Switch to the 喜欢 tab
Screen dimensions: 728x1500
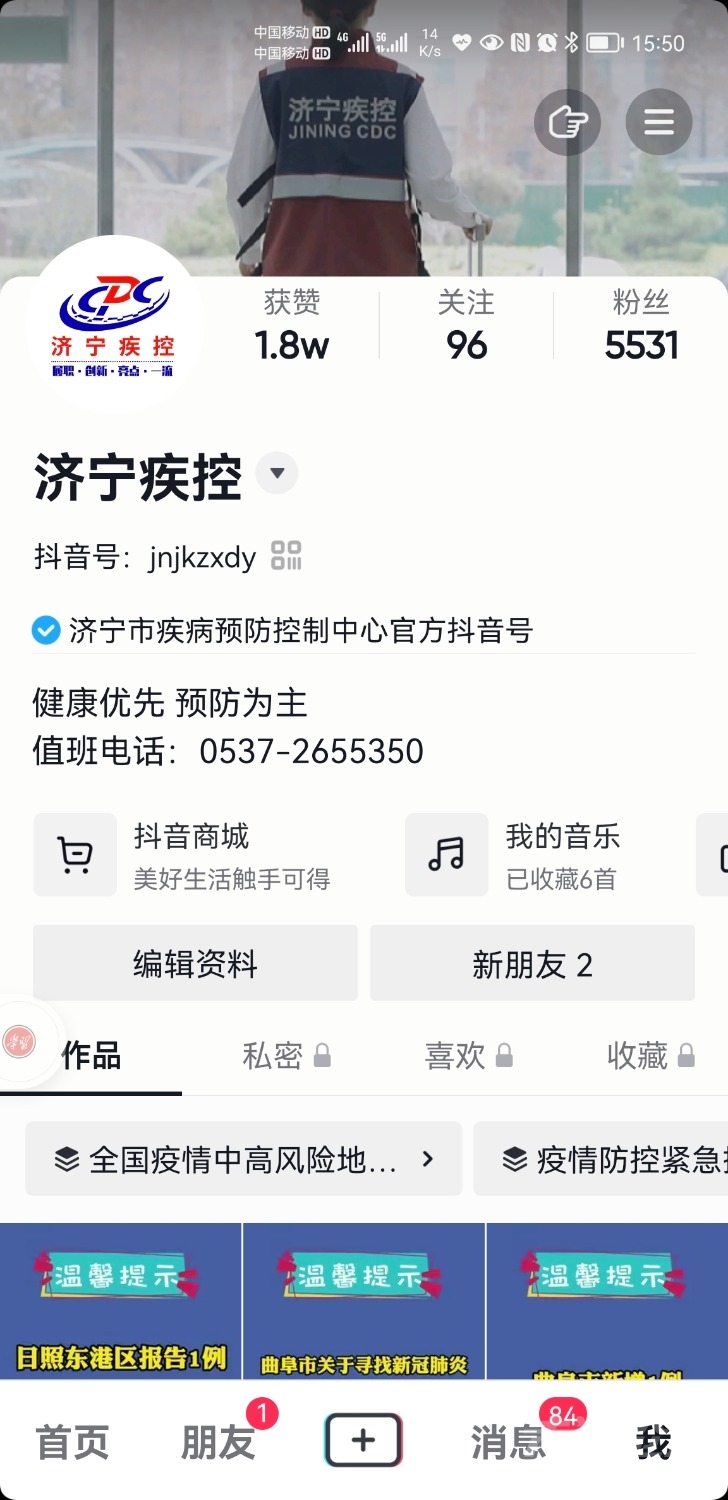[468, 1055]
